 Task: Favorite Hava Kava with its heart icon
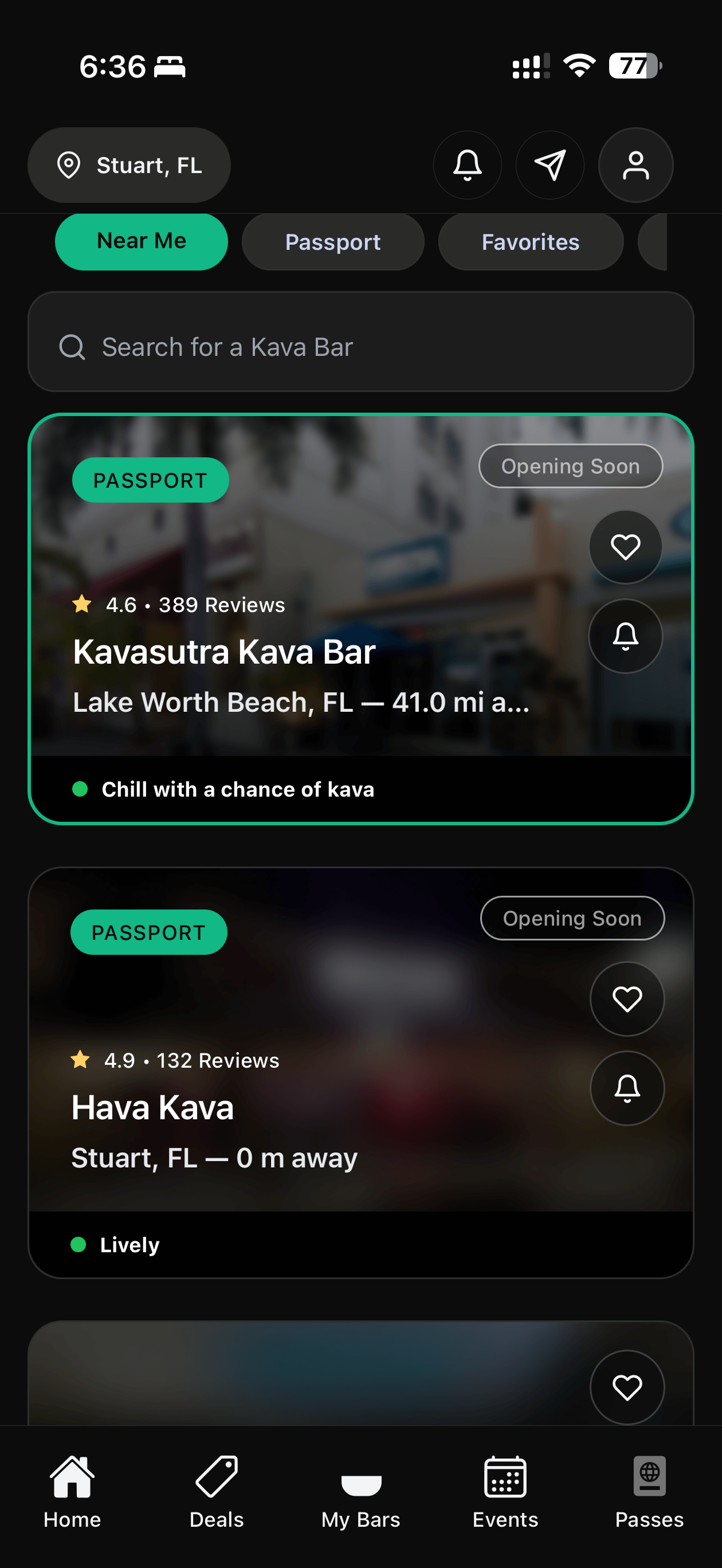[x=626, y=999]
